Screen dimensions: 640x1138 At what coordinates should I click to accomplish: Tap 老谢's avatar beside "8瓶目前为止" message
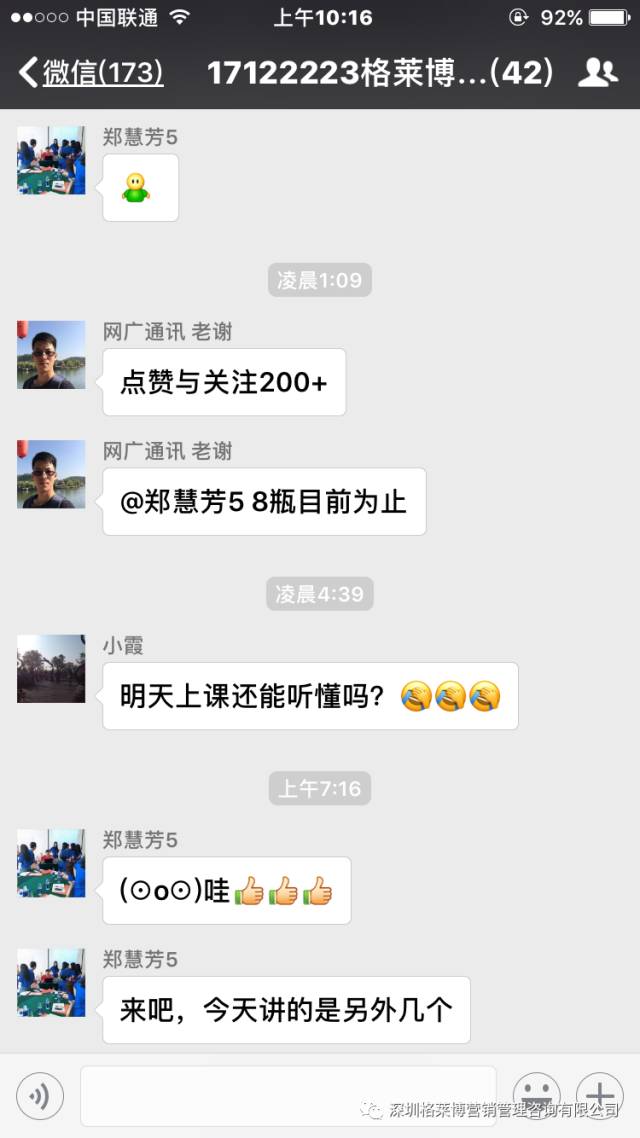click(x=51, y=474)
